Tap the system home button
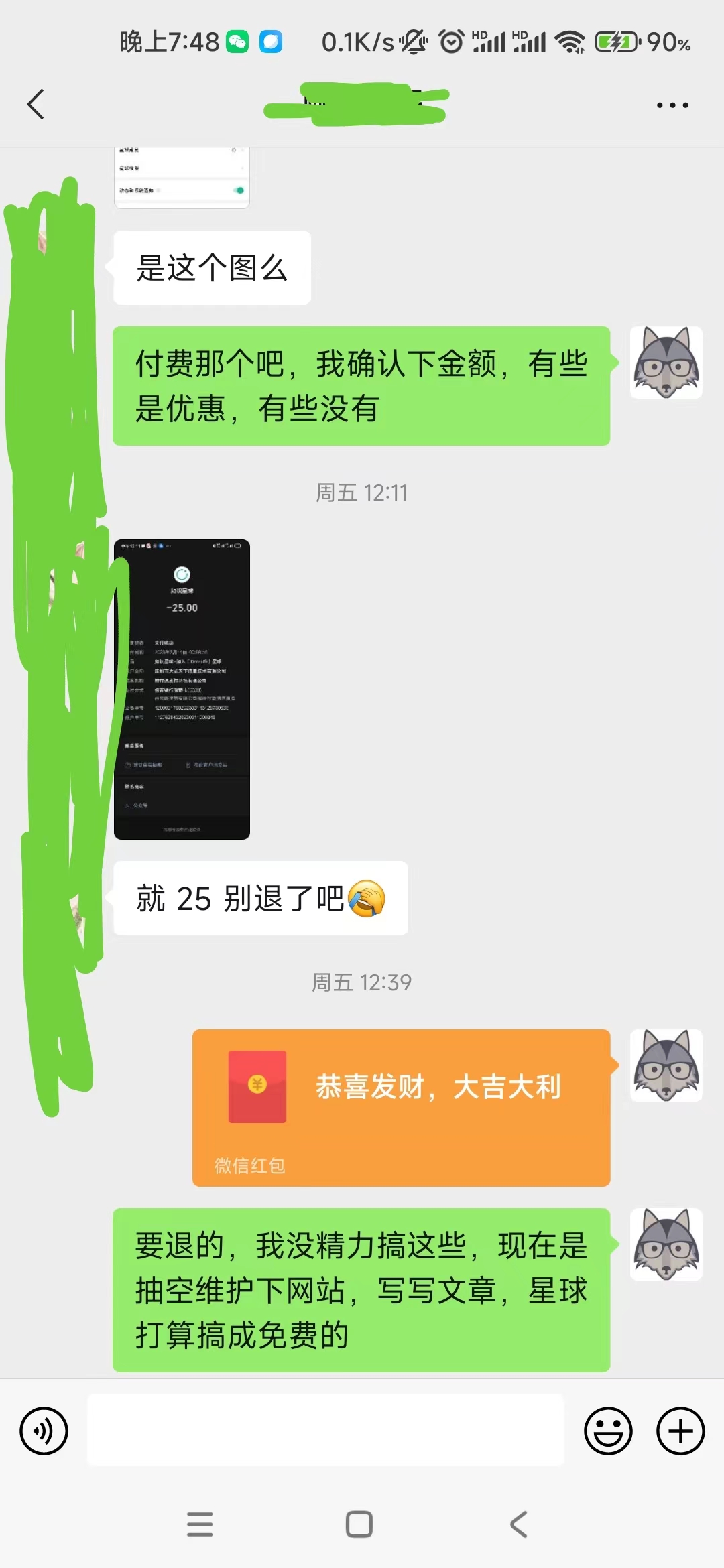Screen dimensions: 724x1568 359,1524
